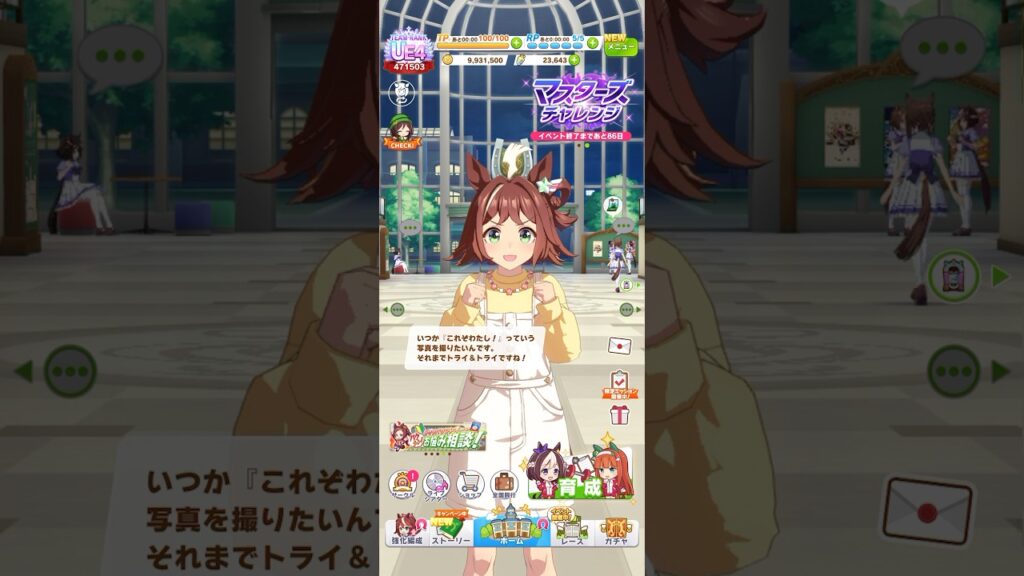The height and width of the screenshot is (576, 1024).
Task: Open the gift box presents icon
Action: 619,414
